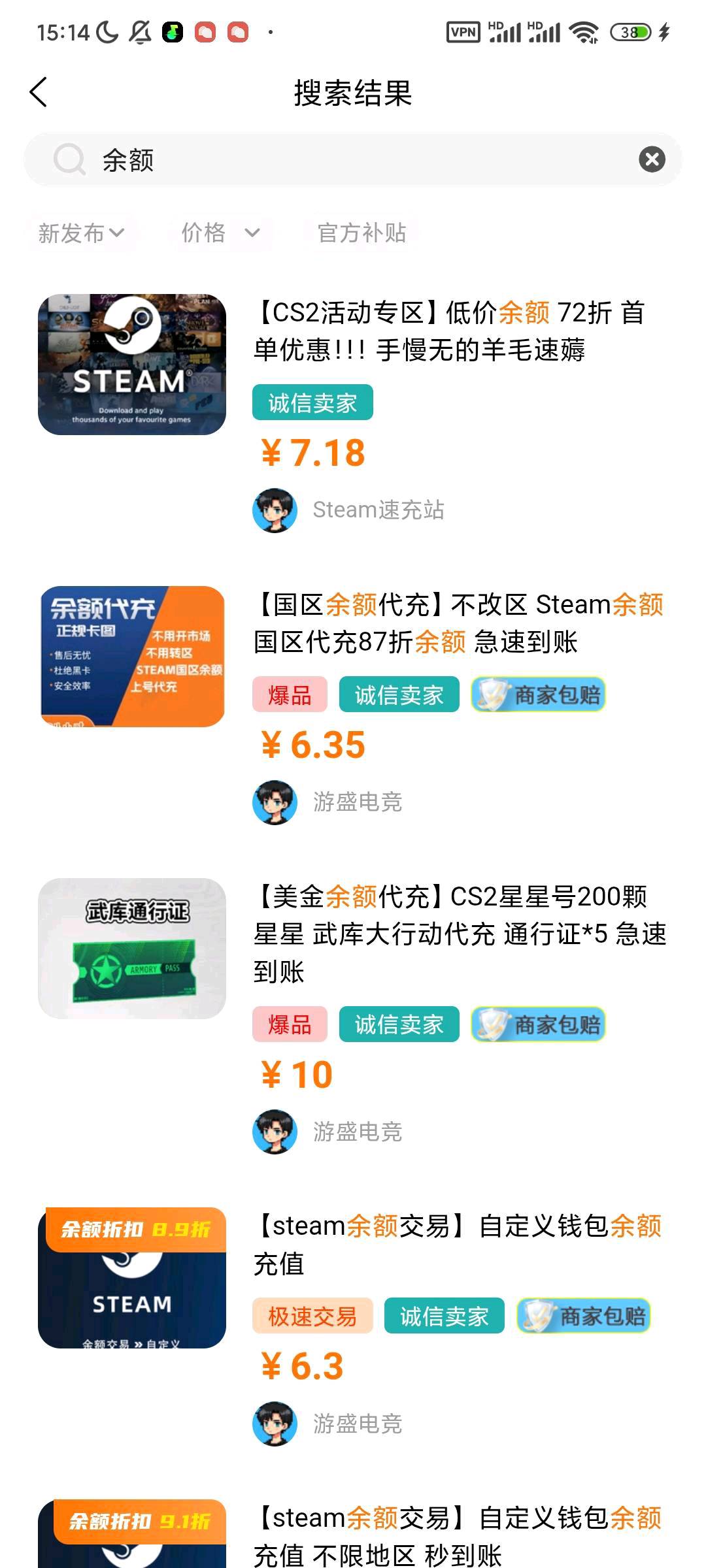The image size is (706, 1568).
Task: Clear the 余额 search text
Action: (651, 159)
